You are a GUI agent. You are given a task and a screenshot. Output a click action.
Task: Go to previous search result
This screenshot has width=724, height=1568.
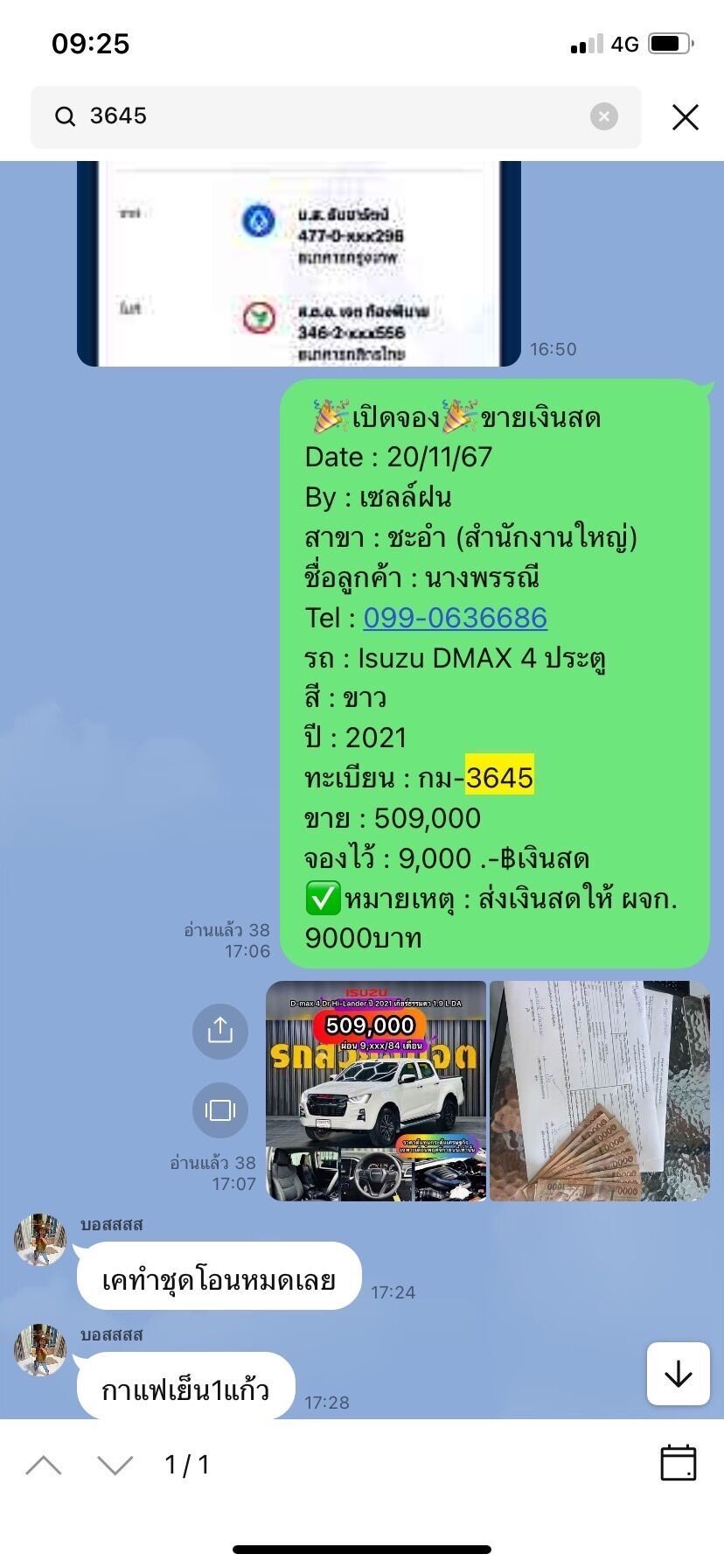44,1465
